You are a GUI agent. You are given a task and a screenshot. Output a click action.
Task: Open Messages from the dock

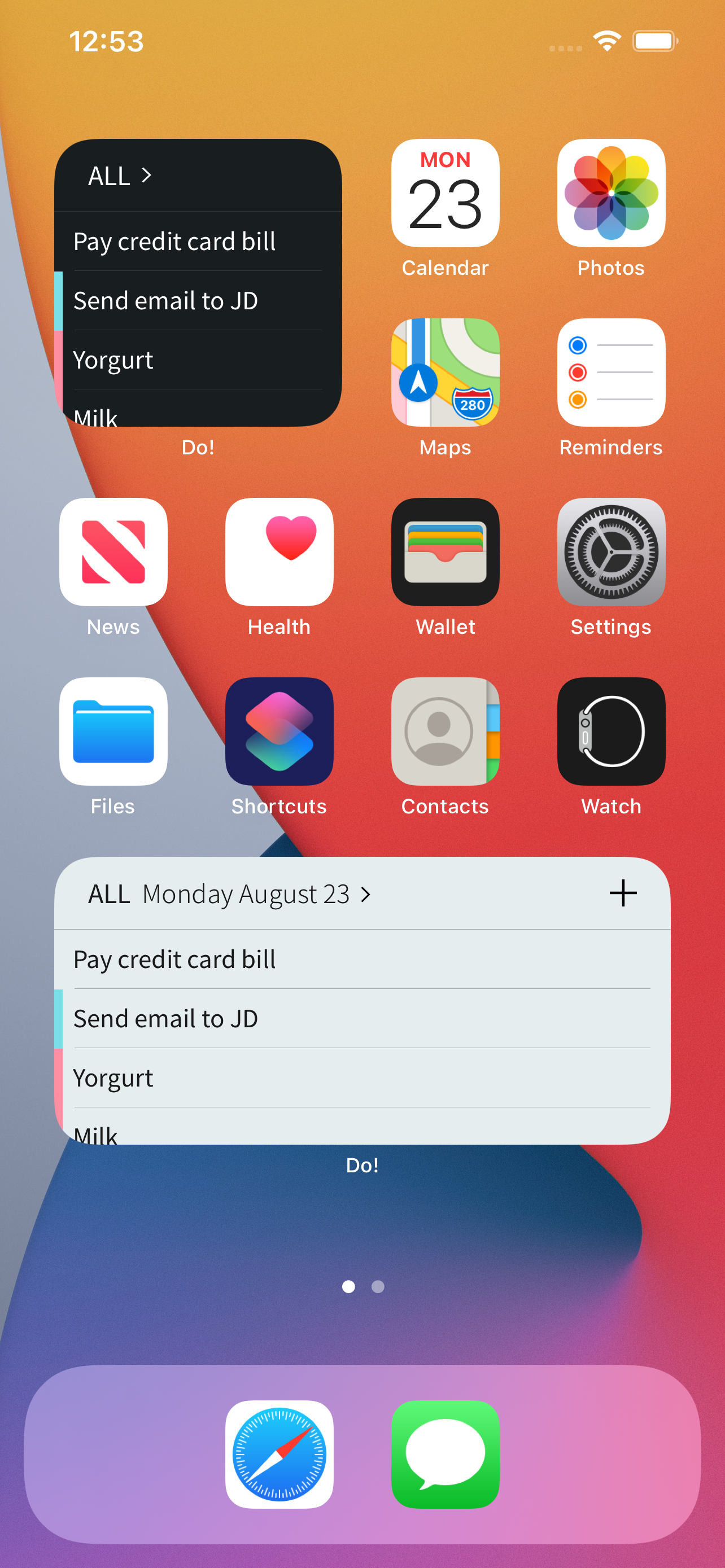pos(445,1453)
